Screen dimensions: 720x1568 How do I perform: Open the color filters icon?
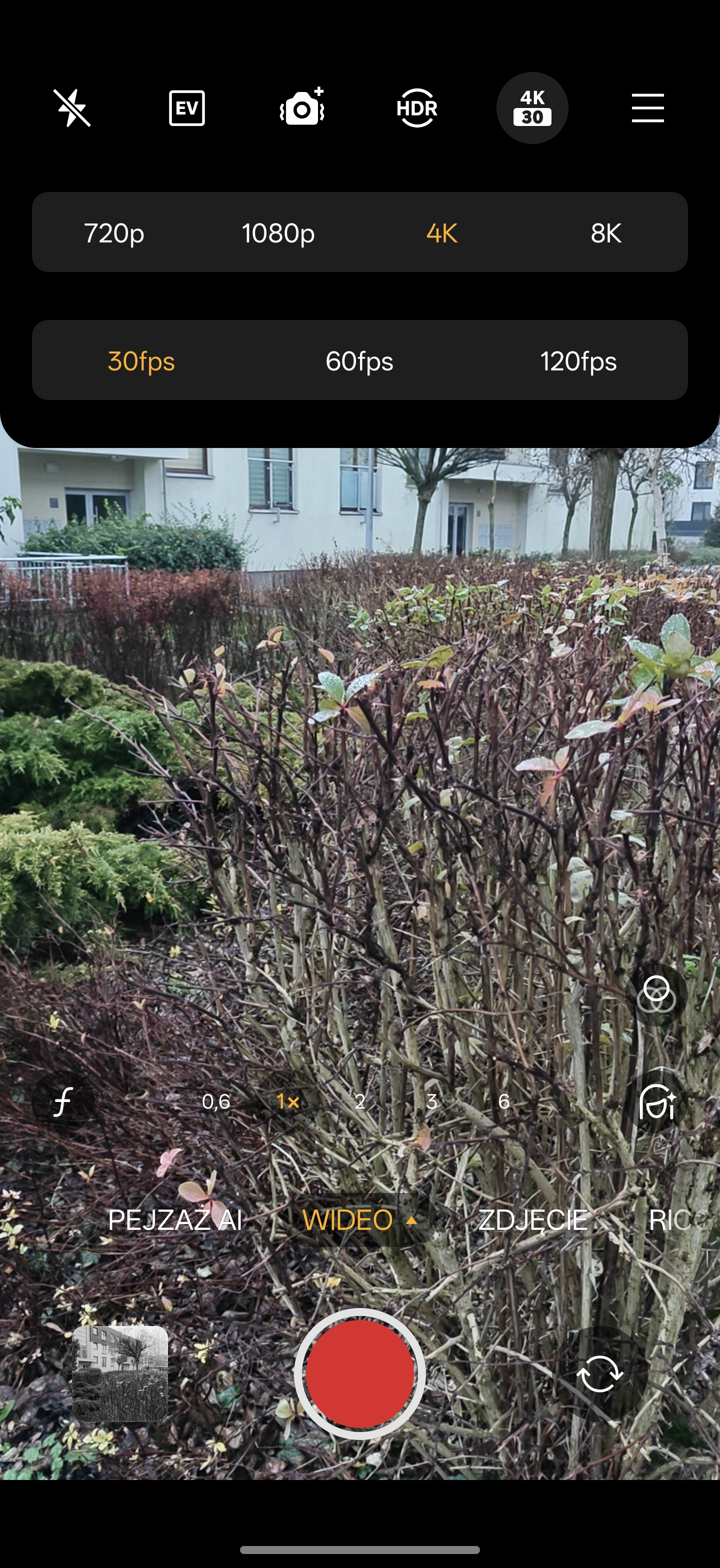[655, 994]
